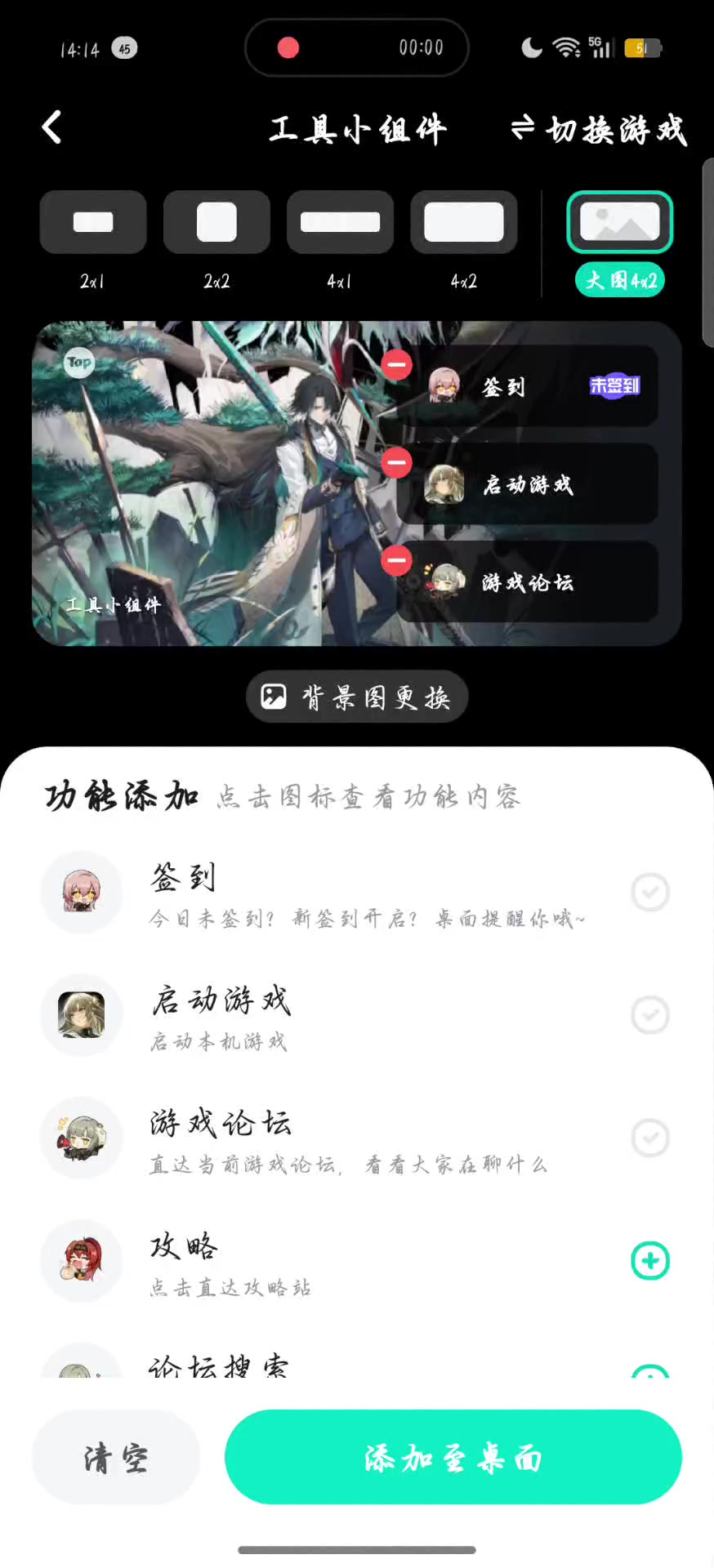Tap 清空 to clear selected functions

[x=116, y=1457]
